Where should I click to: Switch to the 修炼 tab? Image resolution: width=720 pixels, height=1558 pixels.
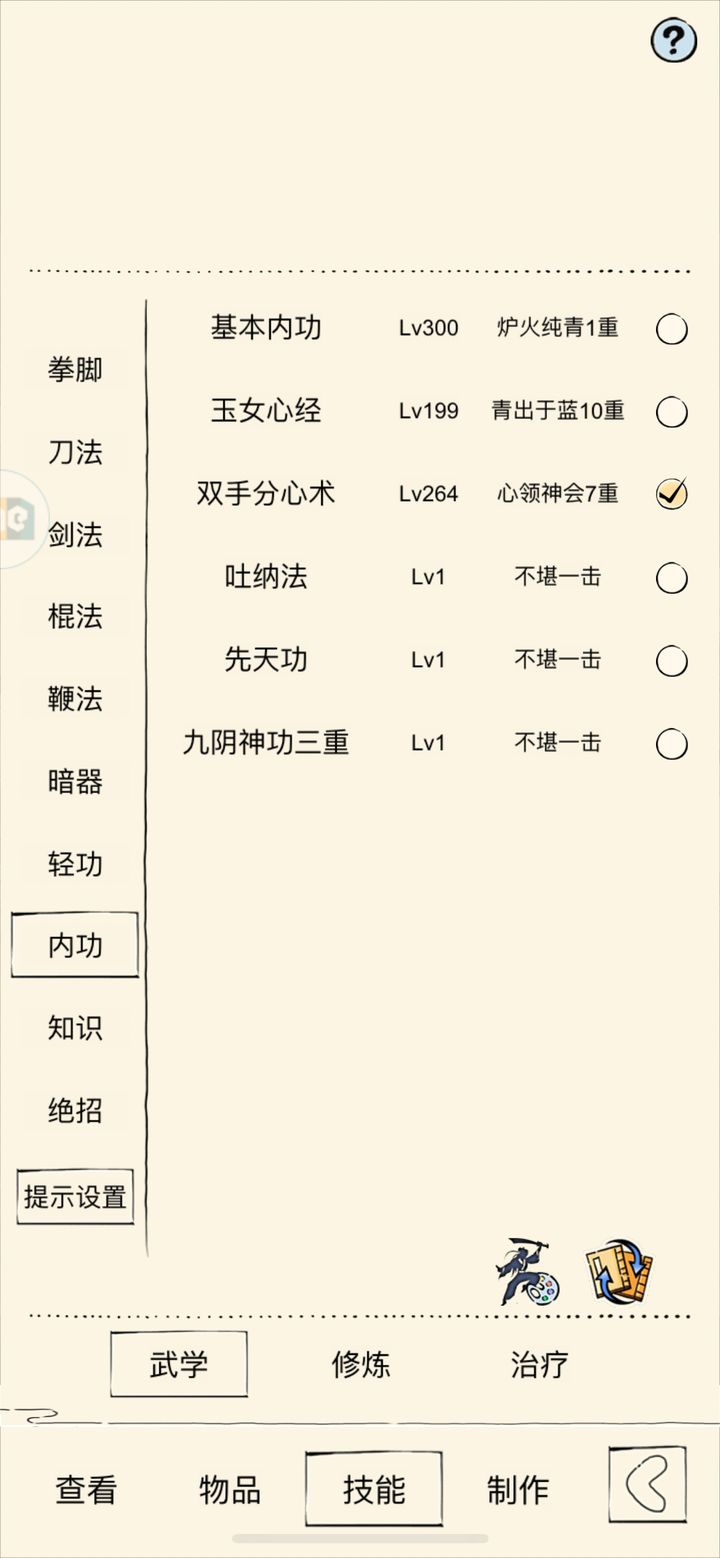360,1363
